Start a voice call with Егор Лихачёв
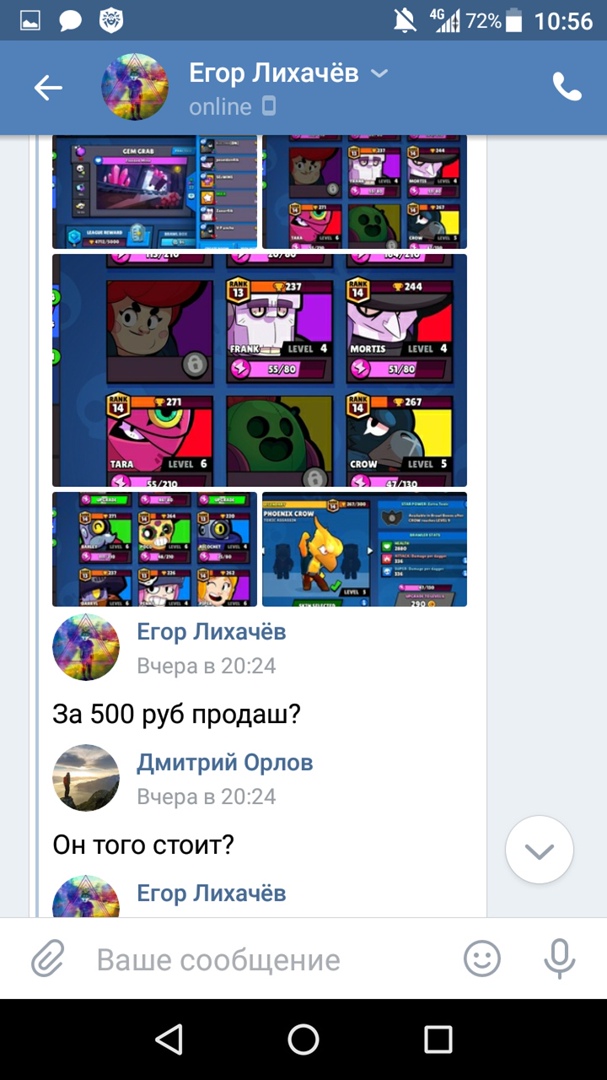 [x=567, y=88]
